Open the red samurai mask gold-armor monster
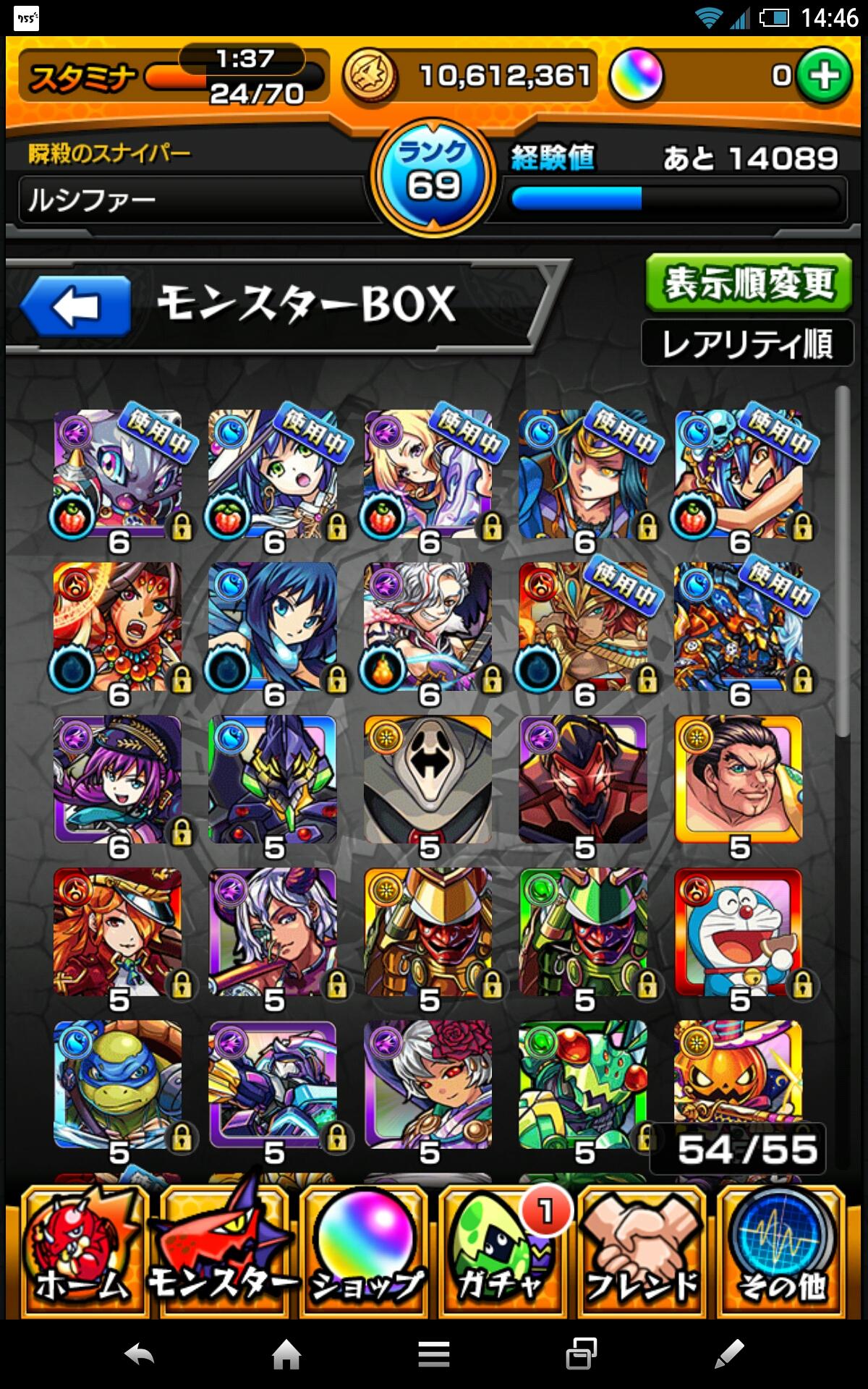This screenshot has height=1389, width=868. (428, 933)
